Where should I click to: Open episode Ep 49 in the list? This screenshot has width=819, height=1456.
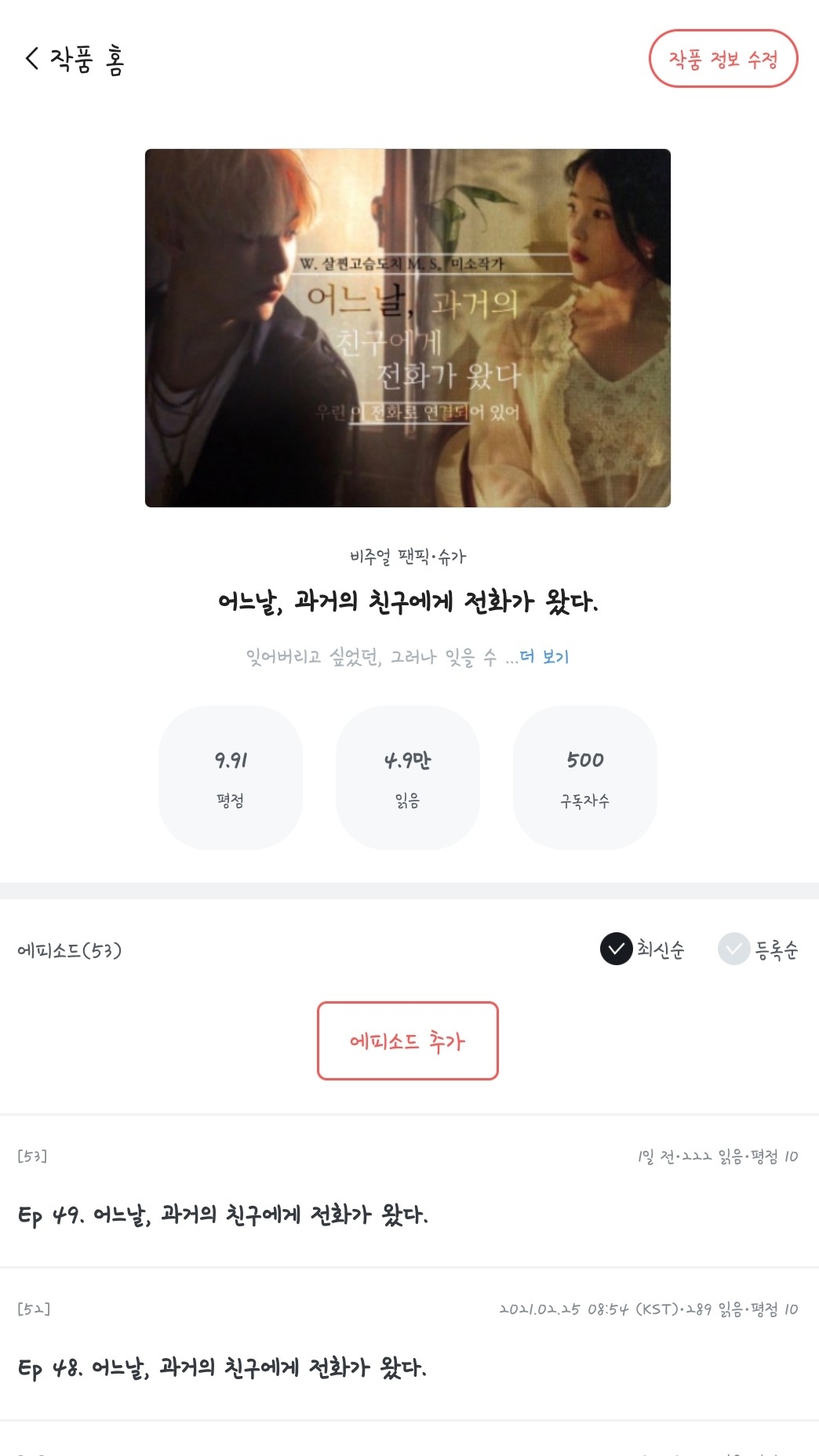[224, 1214]
